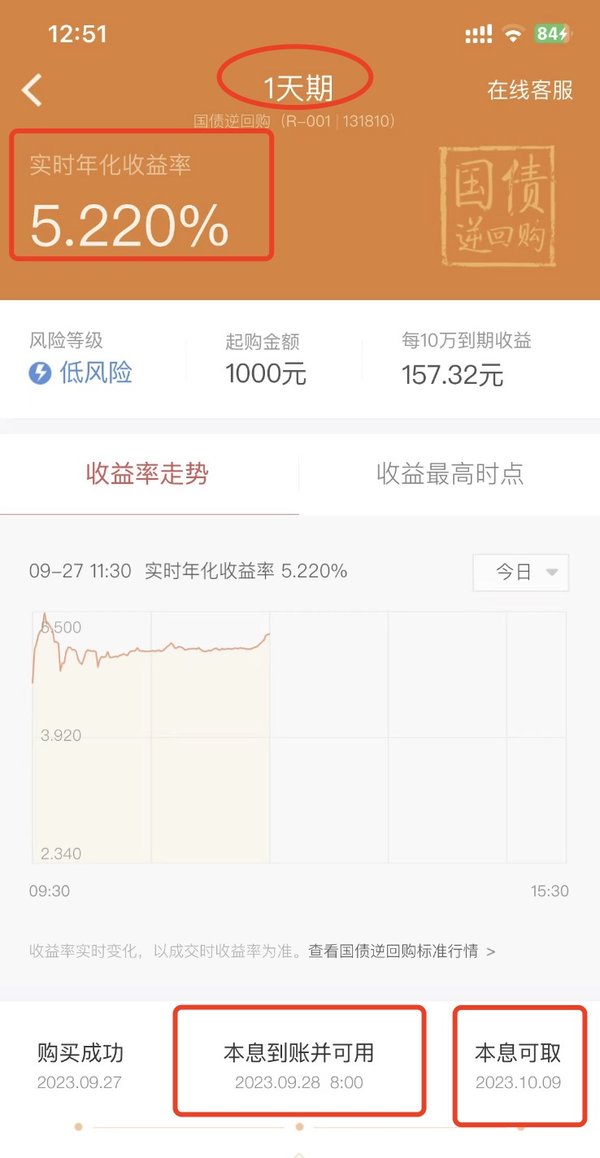Expand the 今日 period dropdown
The image size is (600, 1158).
click(x=521, y=572)
